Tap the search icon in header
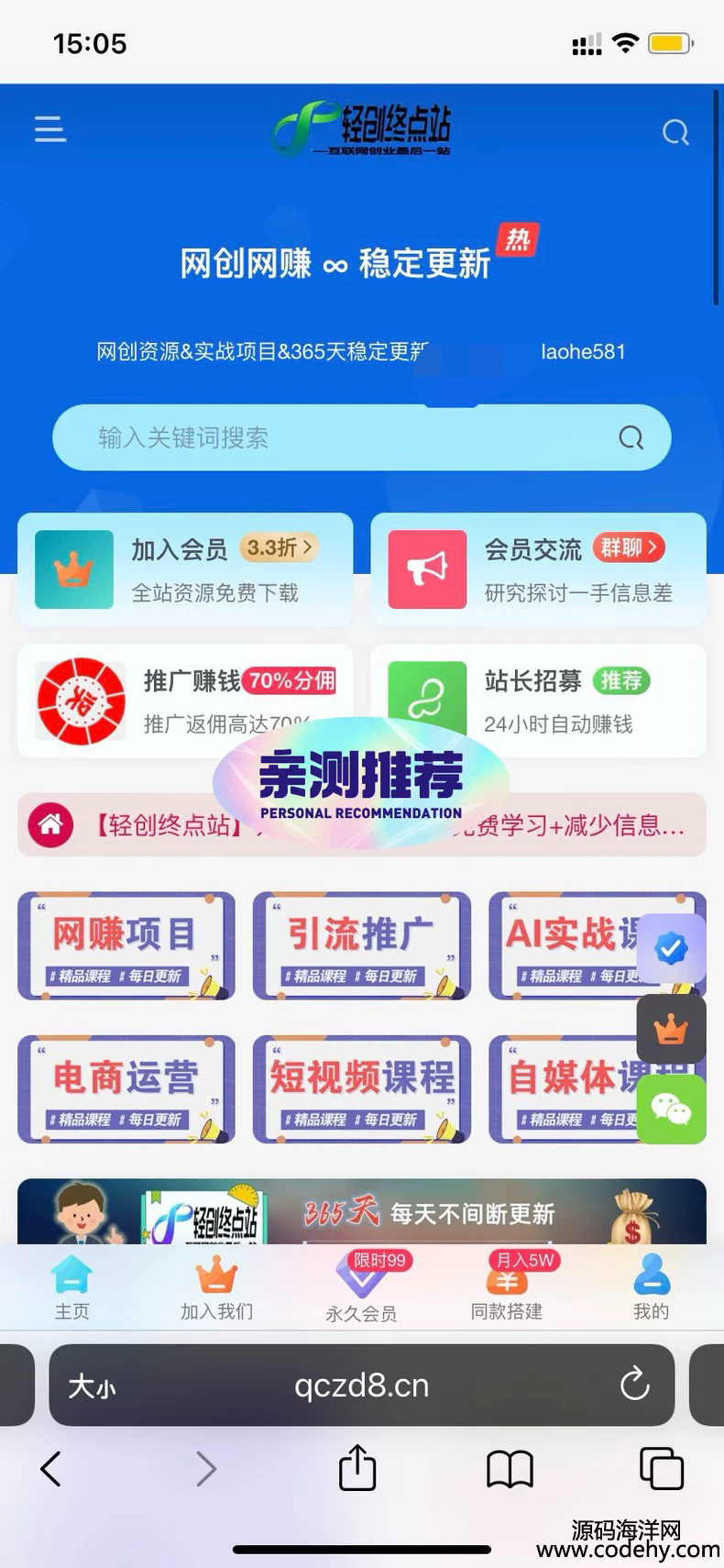 [675, 133]
